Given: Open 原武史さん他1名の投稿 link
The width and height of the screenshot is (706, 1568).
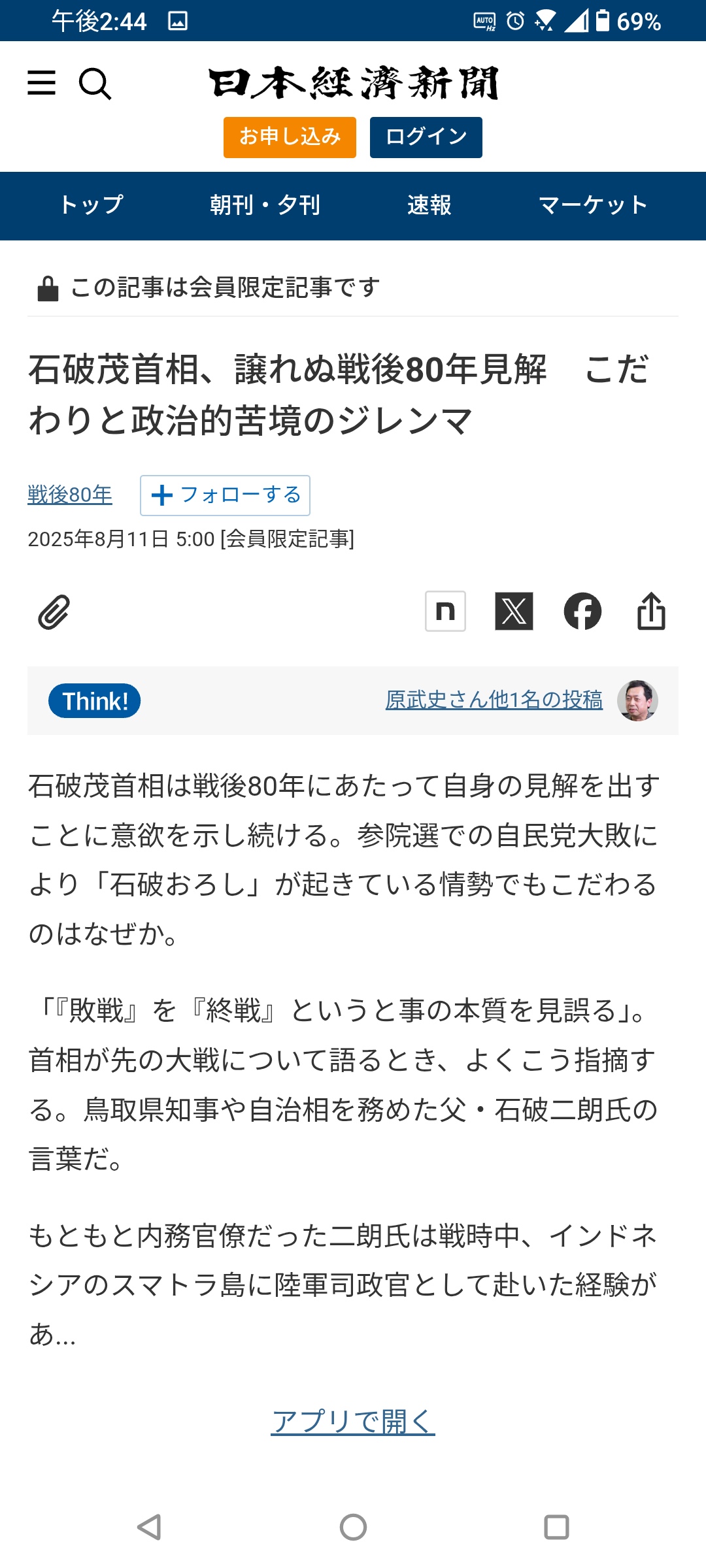Looking at the screenshot, I should 494,700.
